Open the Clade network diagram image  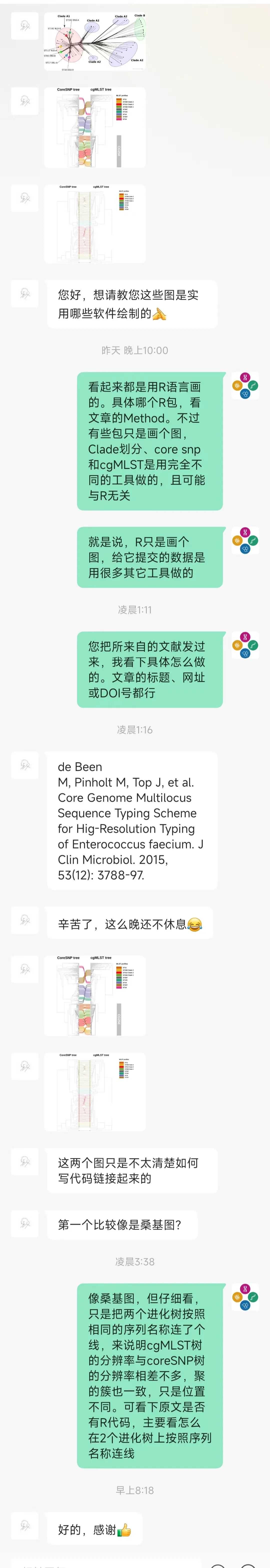coord(95,41)
